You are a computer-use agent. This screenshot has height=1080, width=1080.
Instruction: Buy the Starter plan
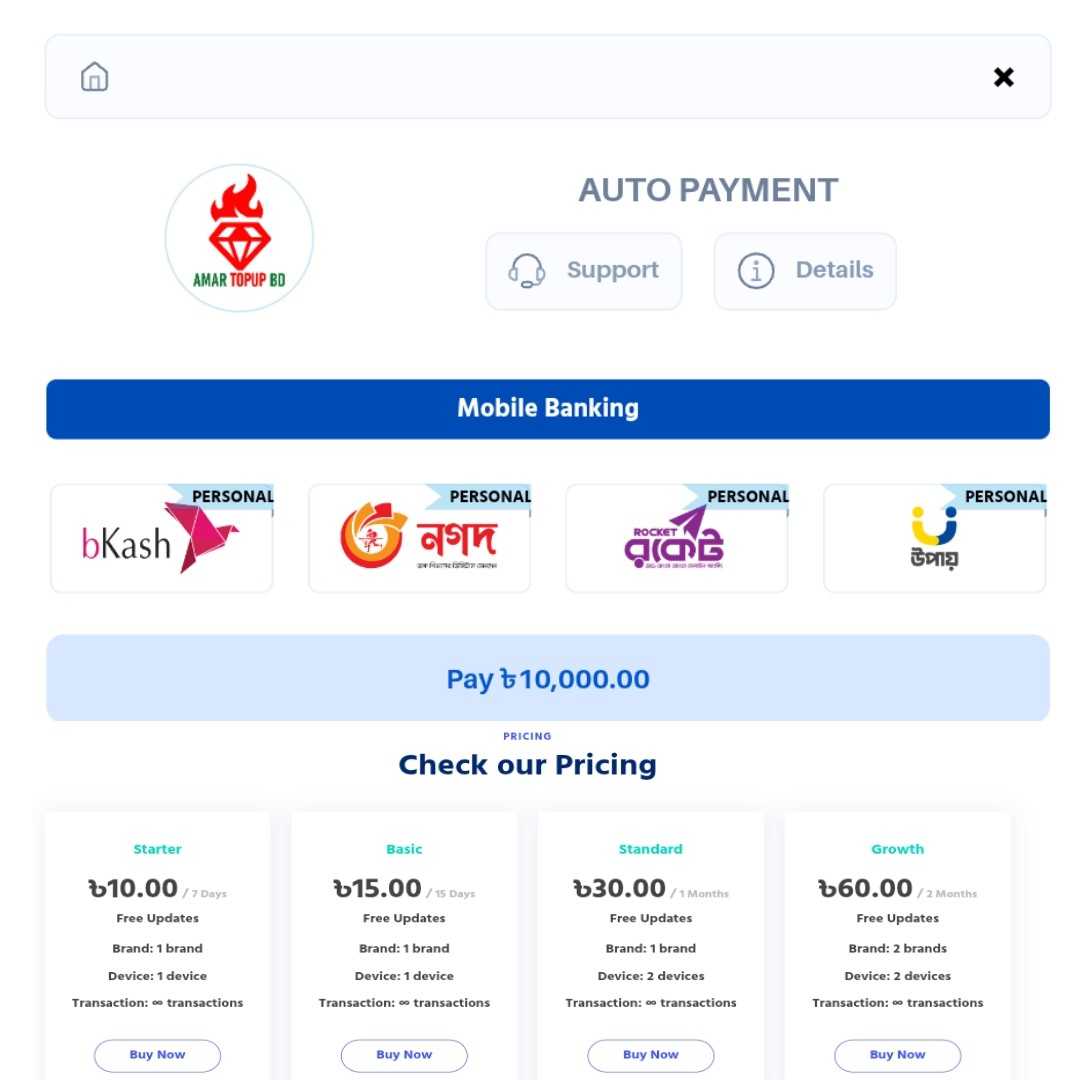coord(157,1055)
